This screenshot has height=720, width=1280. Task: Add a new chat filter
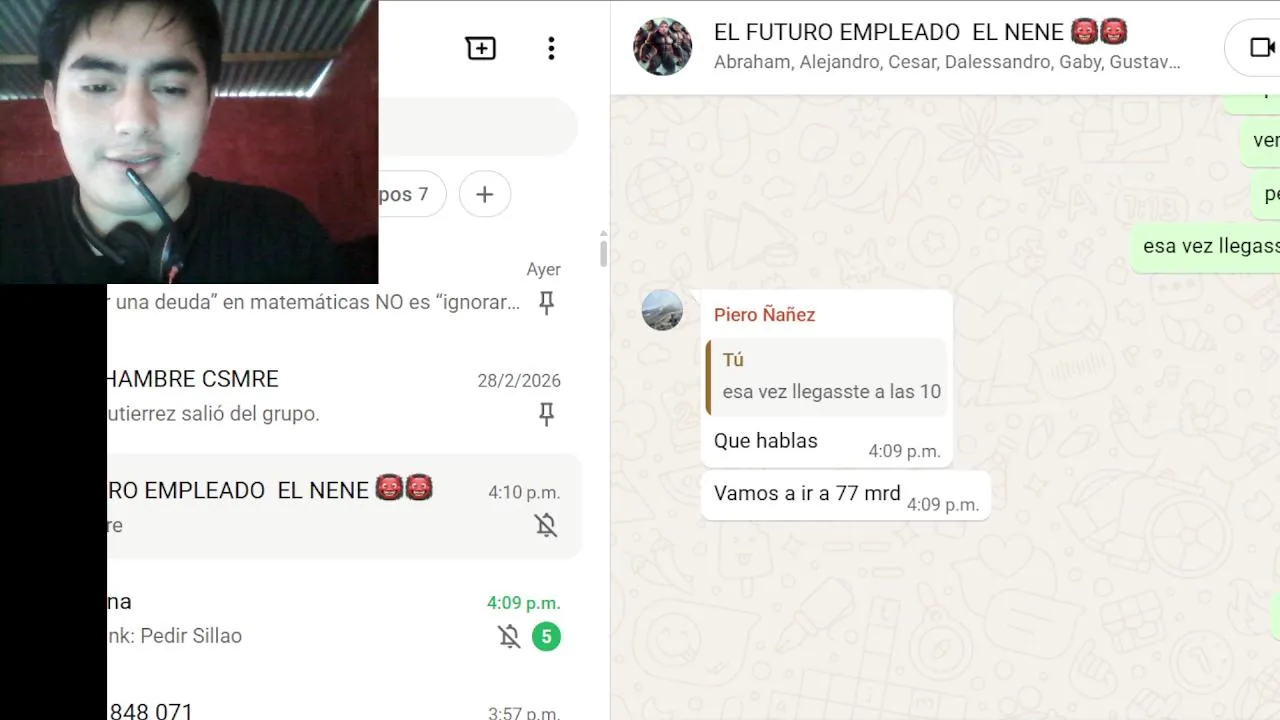(x=485, y=194)
